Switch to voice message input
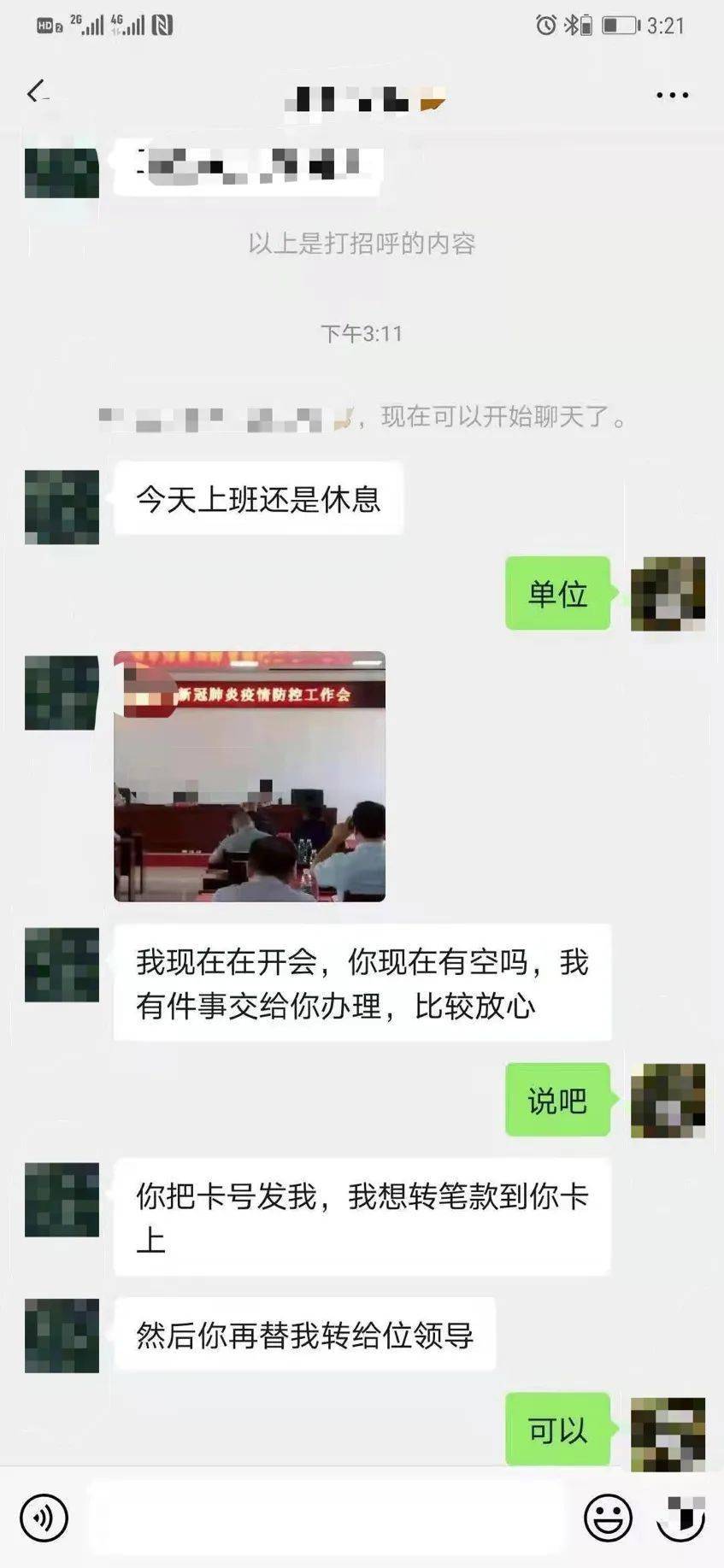Viewport: 724px width, 1568px height. tap(44, 1518)
